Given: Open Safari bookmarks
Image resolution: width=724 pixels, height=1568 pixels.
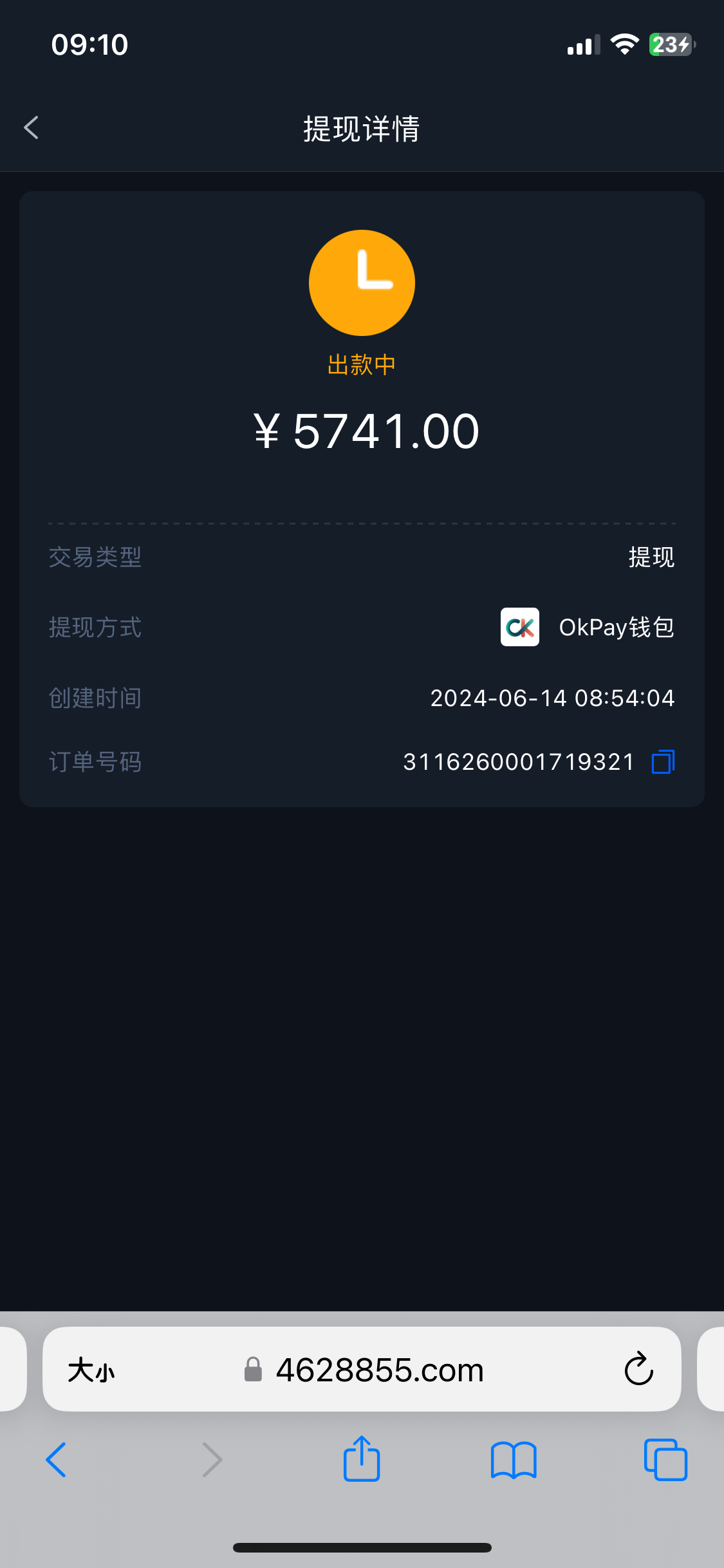Looking at the screenshot, I should [x=513, y=1459].
